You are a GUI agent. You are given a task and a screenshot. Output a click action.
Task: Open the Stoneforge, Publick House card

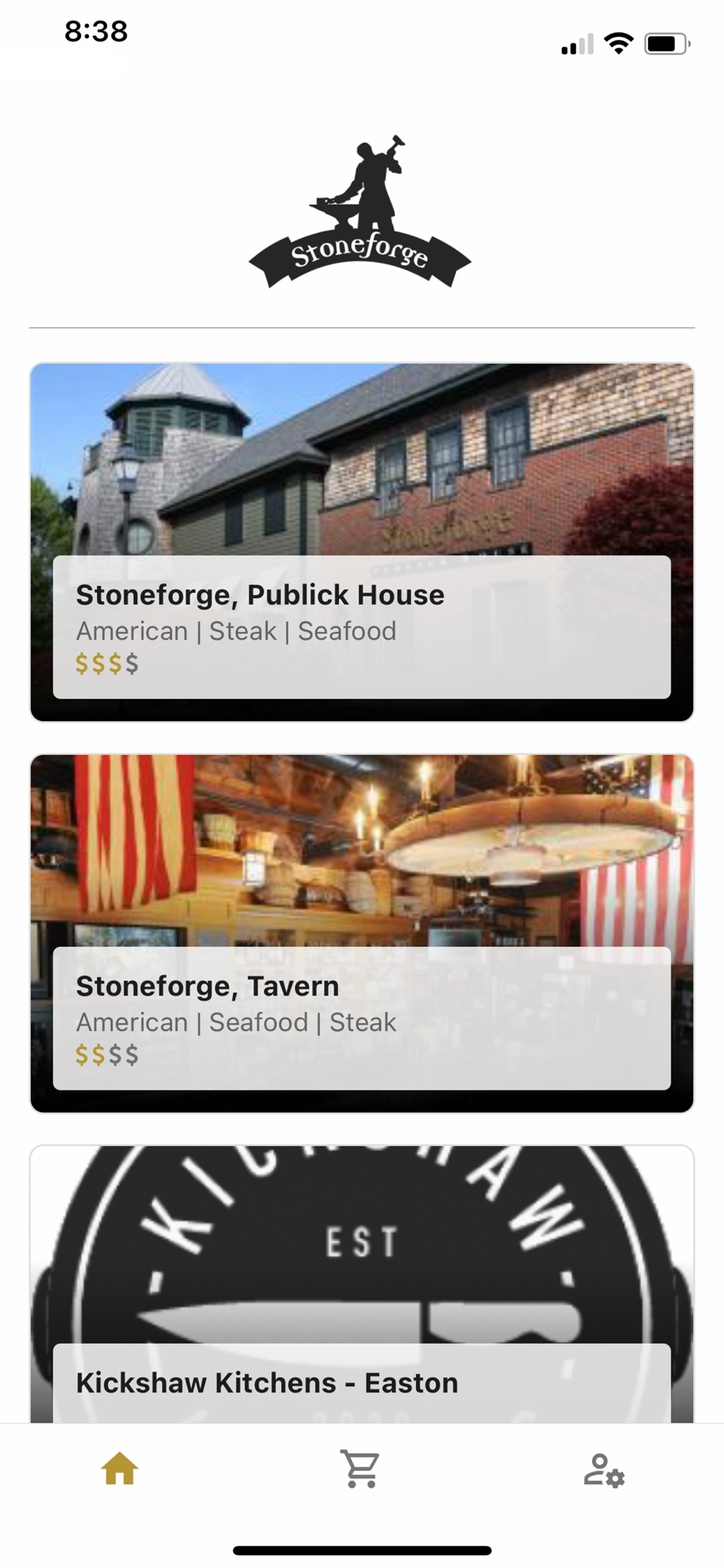(x=361, y=541)
